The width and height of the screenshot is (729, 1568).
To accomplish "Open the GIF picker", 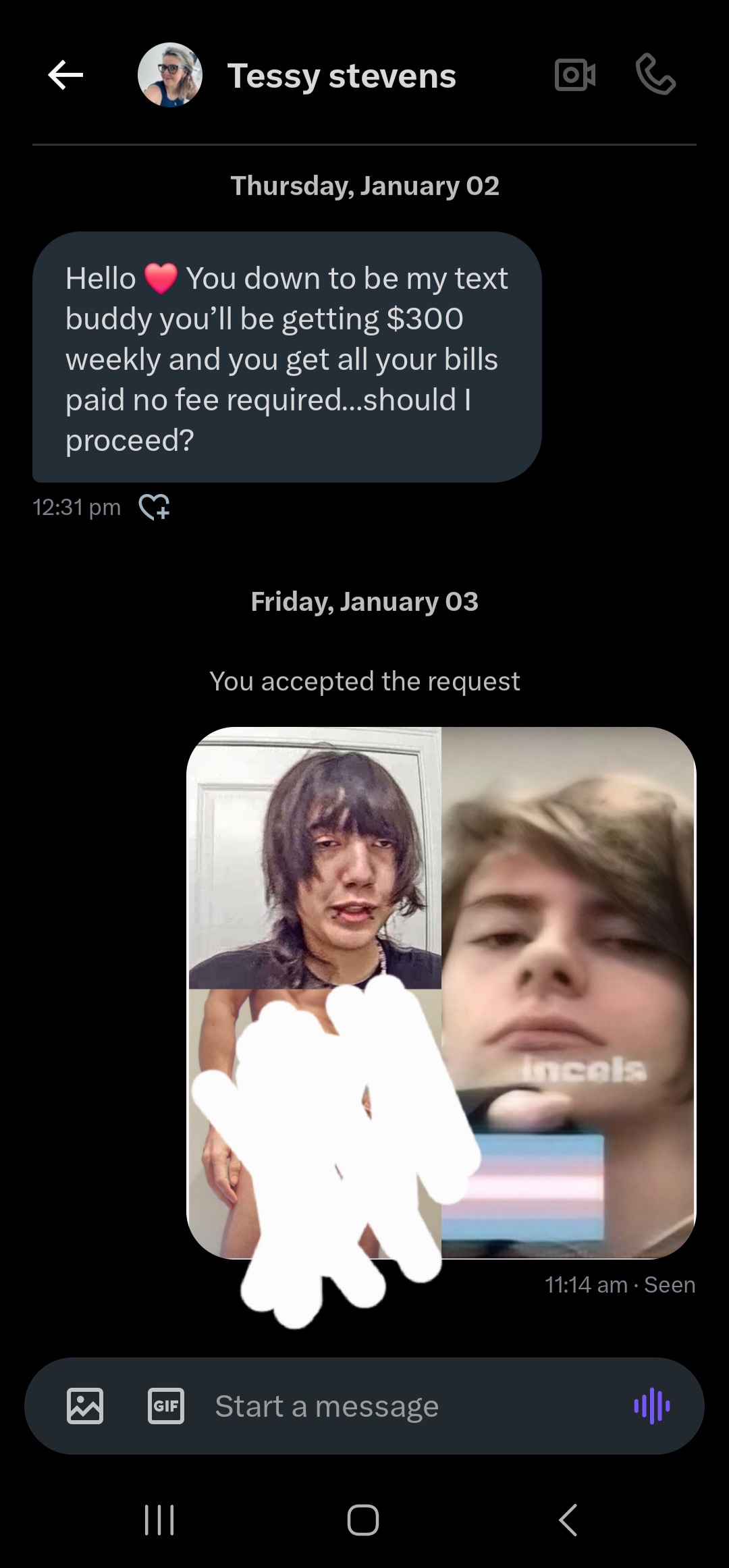I will 166,1406.
